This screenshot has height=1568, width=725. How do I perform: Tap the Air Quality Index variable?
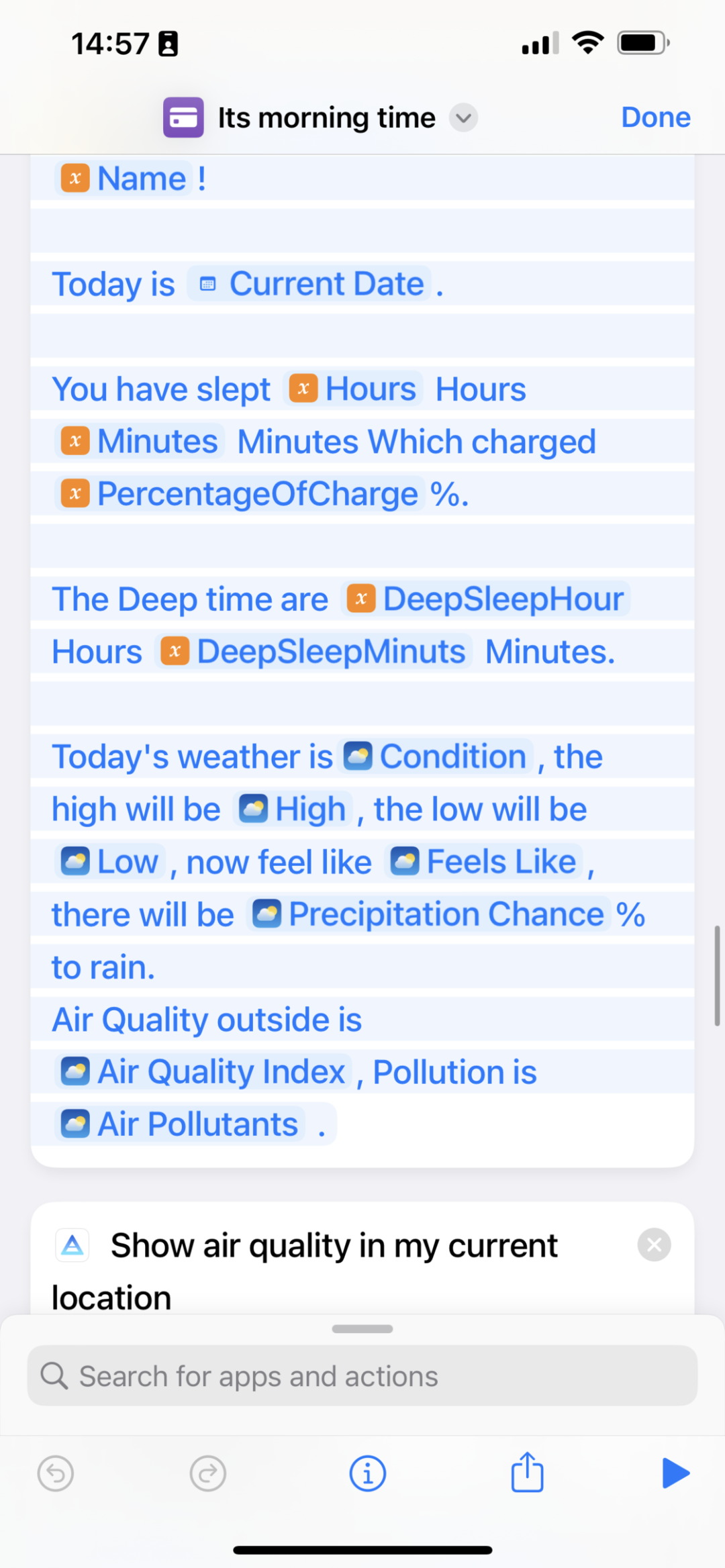pos(203,1072)
